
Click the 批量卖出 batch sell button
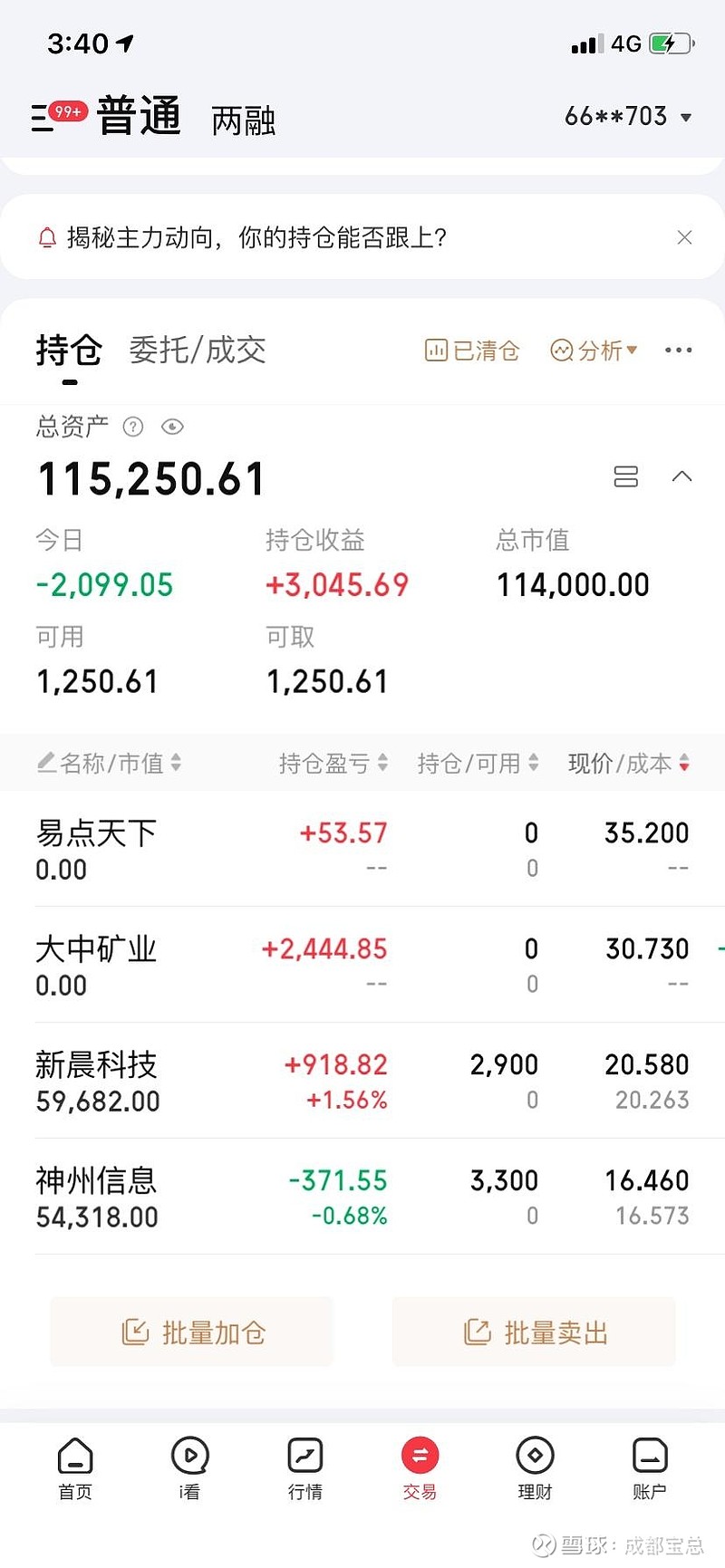click(x=533, y=1332)
